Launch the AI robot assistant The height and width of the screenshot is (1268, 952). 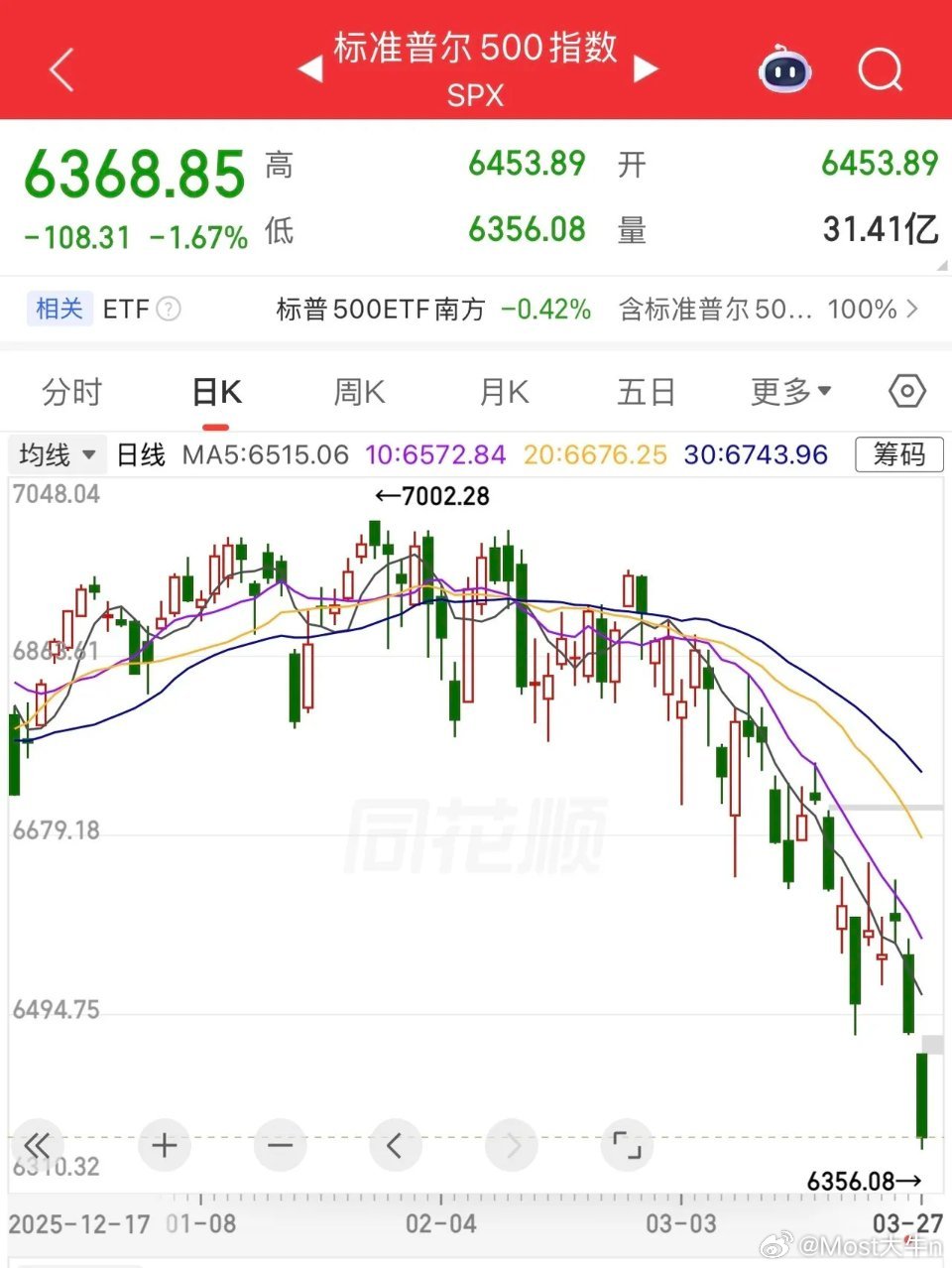[784, 69]
